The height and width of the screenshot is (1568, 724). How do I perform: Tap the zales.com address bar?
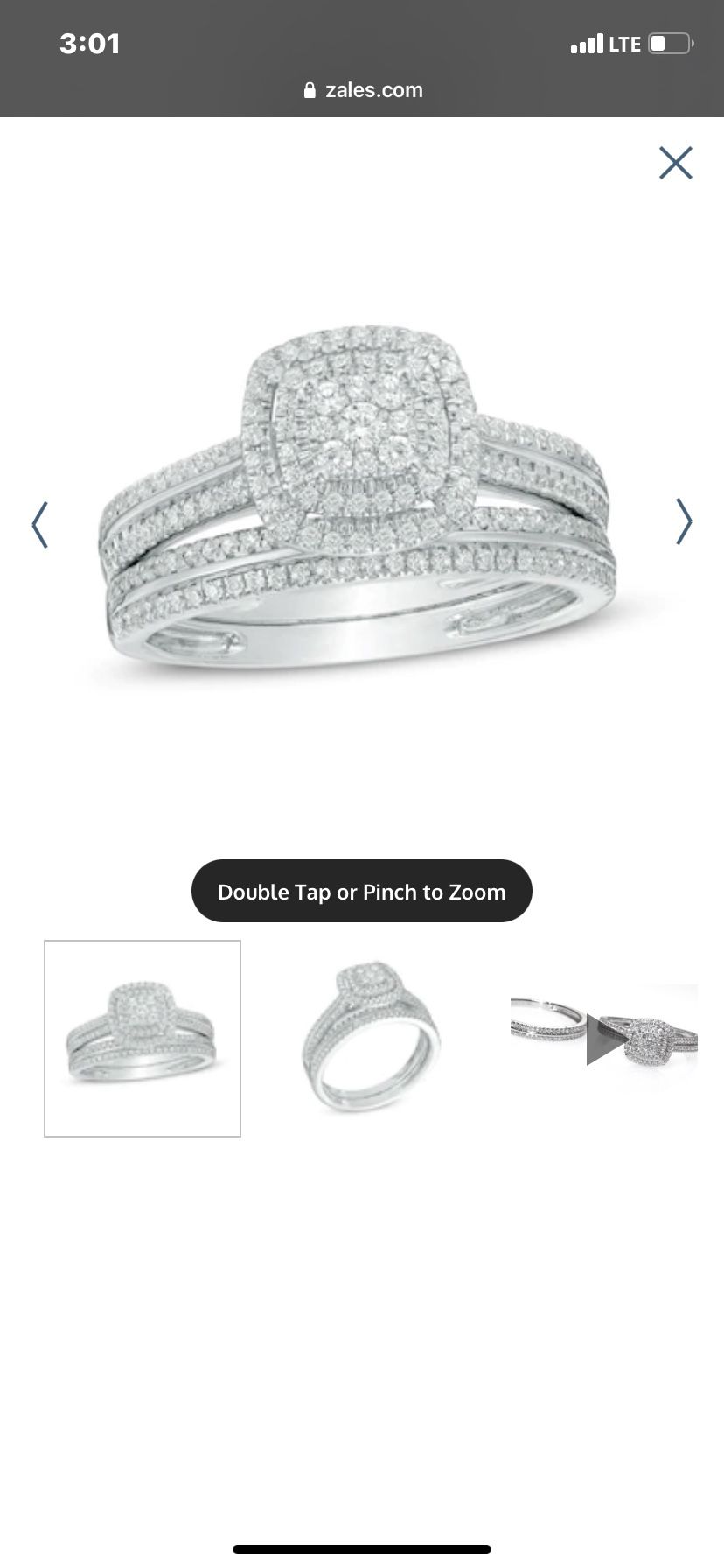[362, 90]
